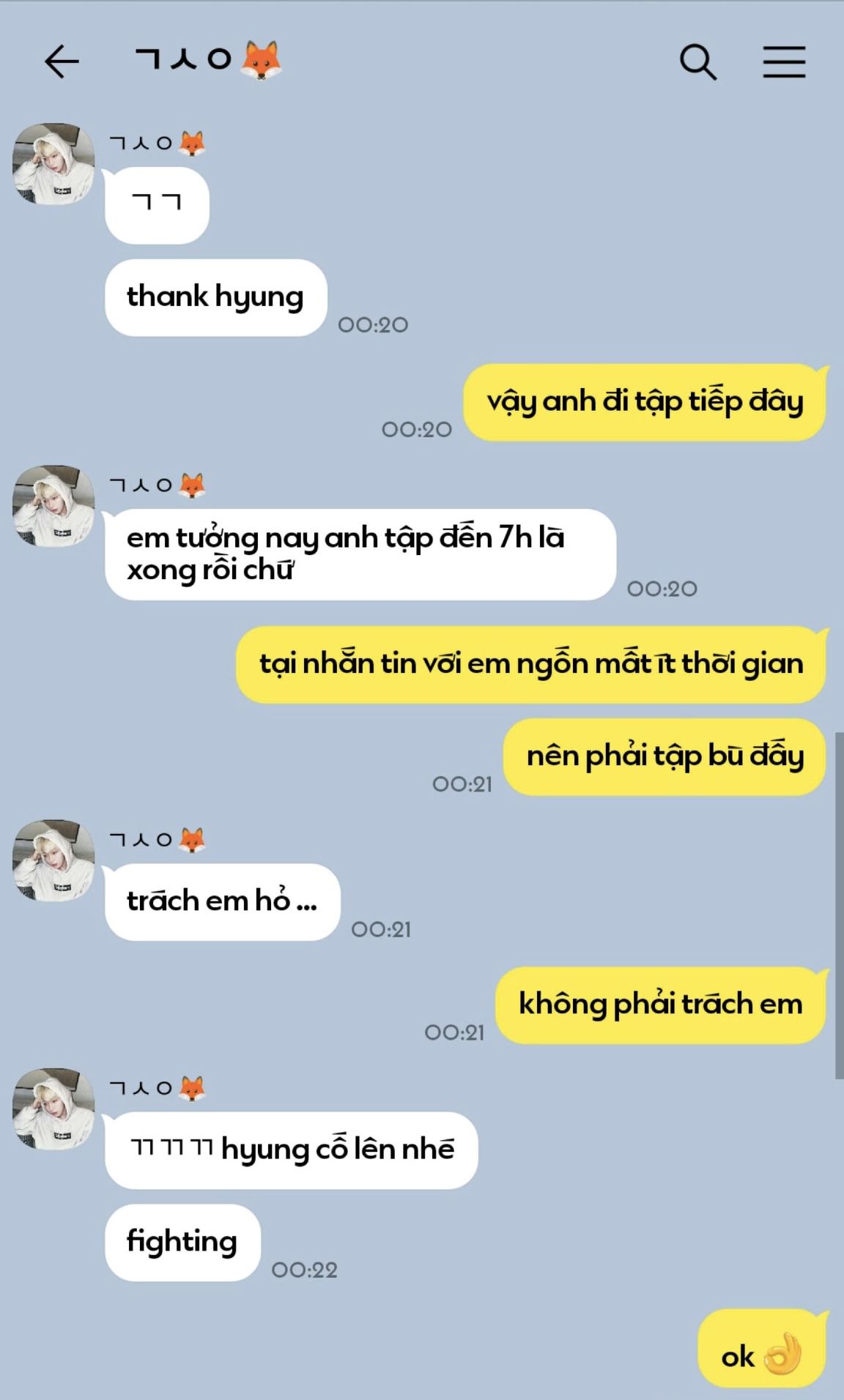Open sender's avatar beside 'trách em hả' message
Viewport: 844px width, 1400px height.
[x=53, y=860]
